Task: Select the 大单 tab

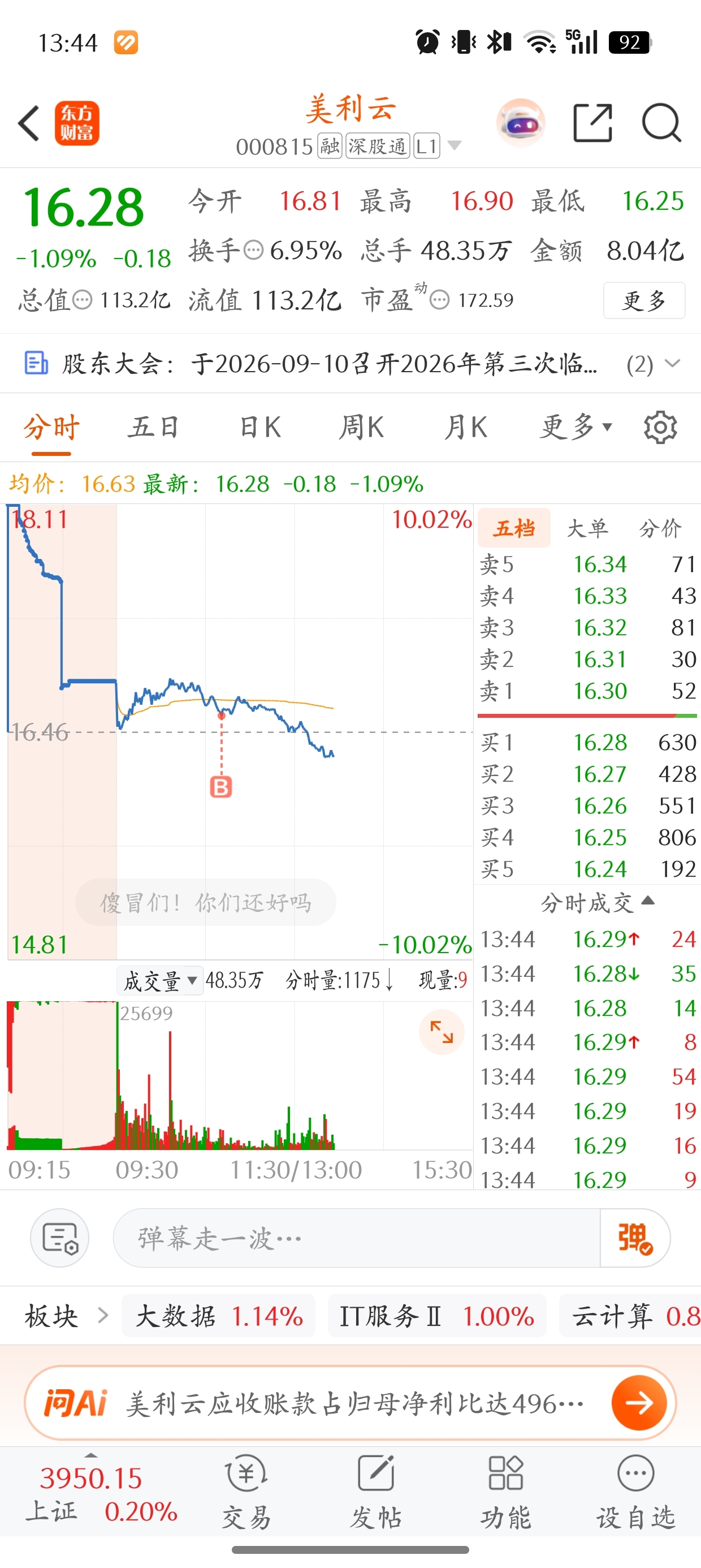Action: 587,528
